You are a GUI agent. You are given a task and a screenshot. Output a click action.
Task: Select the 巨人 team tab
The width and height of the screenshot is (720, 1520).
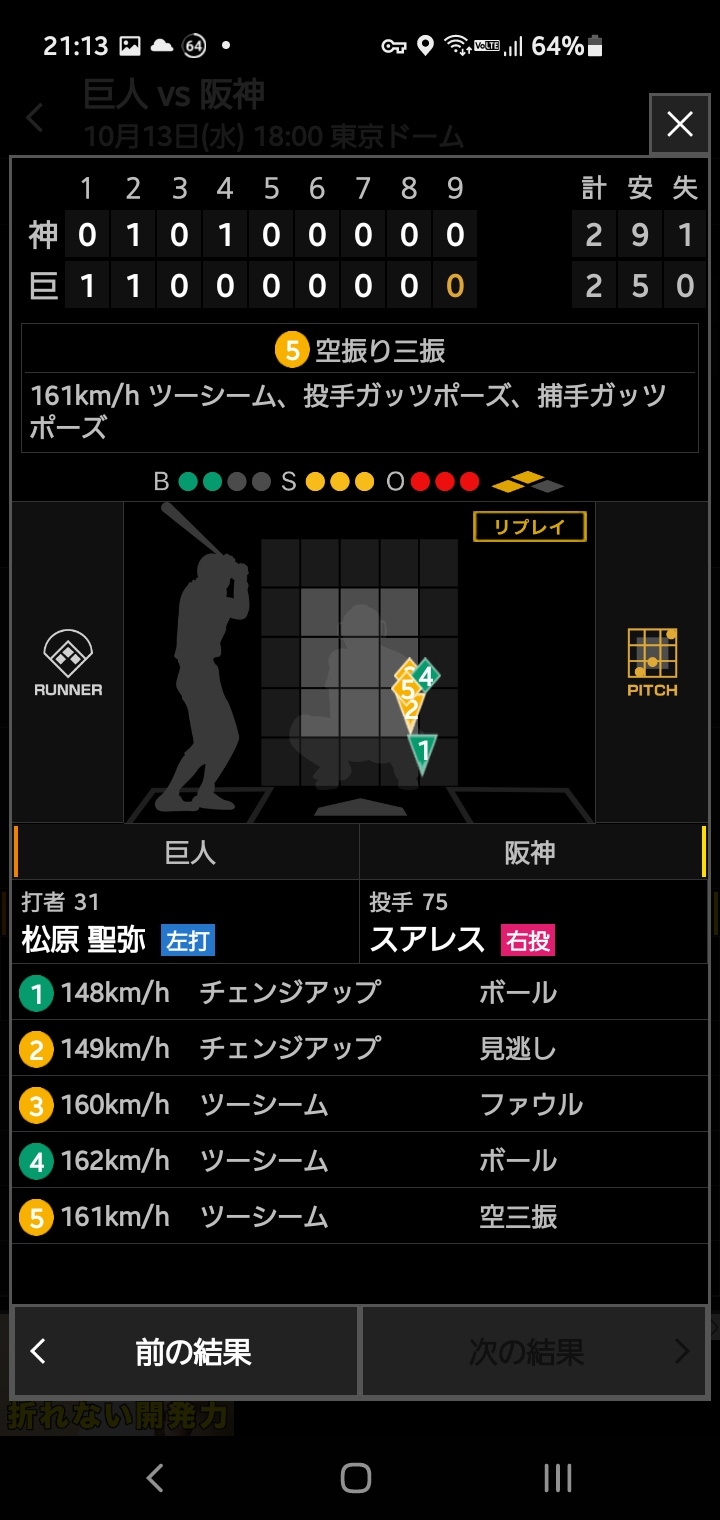point(188,853)
